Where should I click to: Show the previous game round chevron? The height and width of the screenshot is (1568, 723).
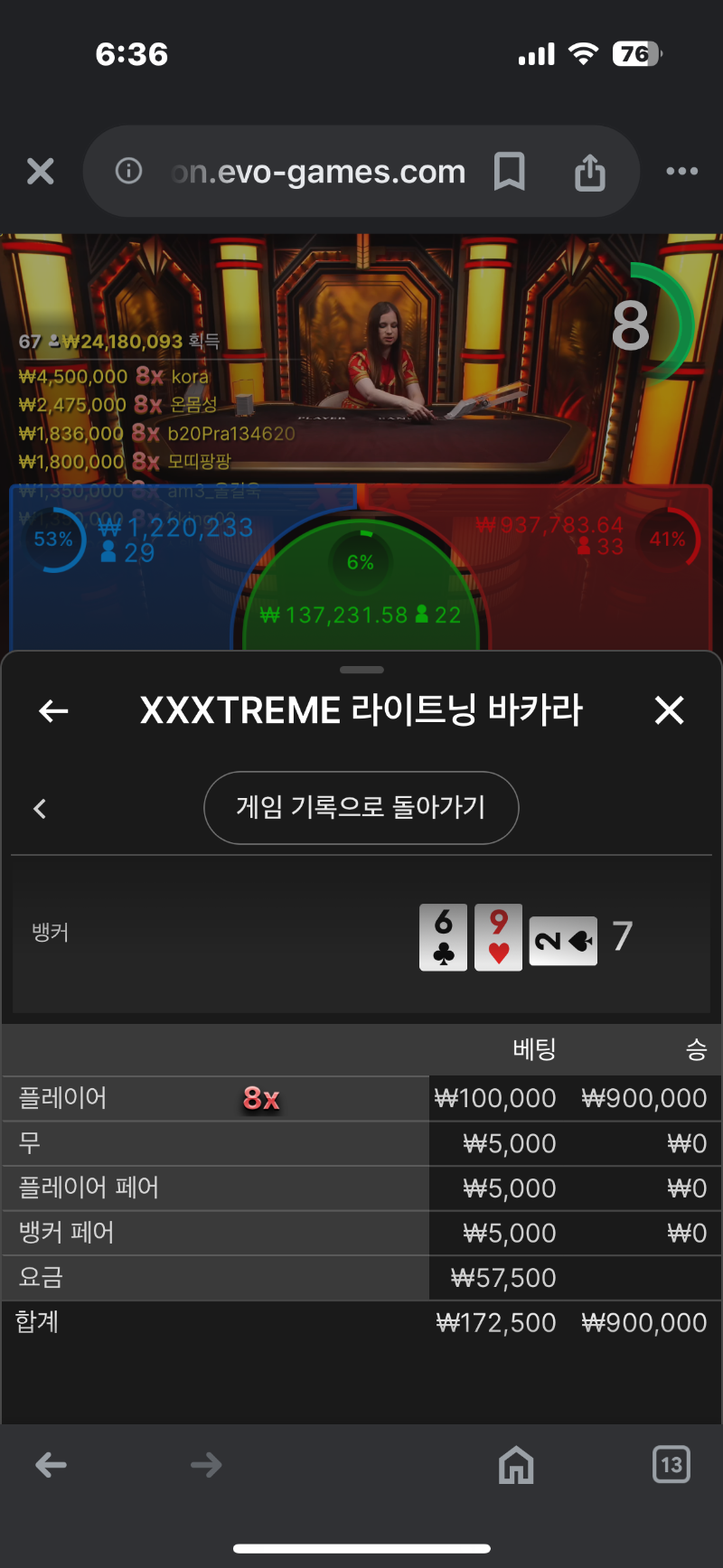40,808
